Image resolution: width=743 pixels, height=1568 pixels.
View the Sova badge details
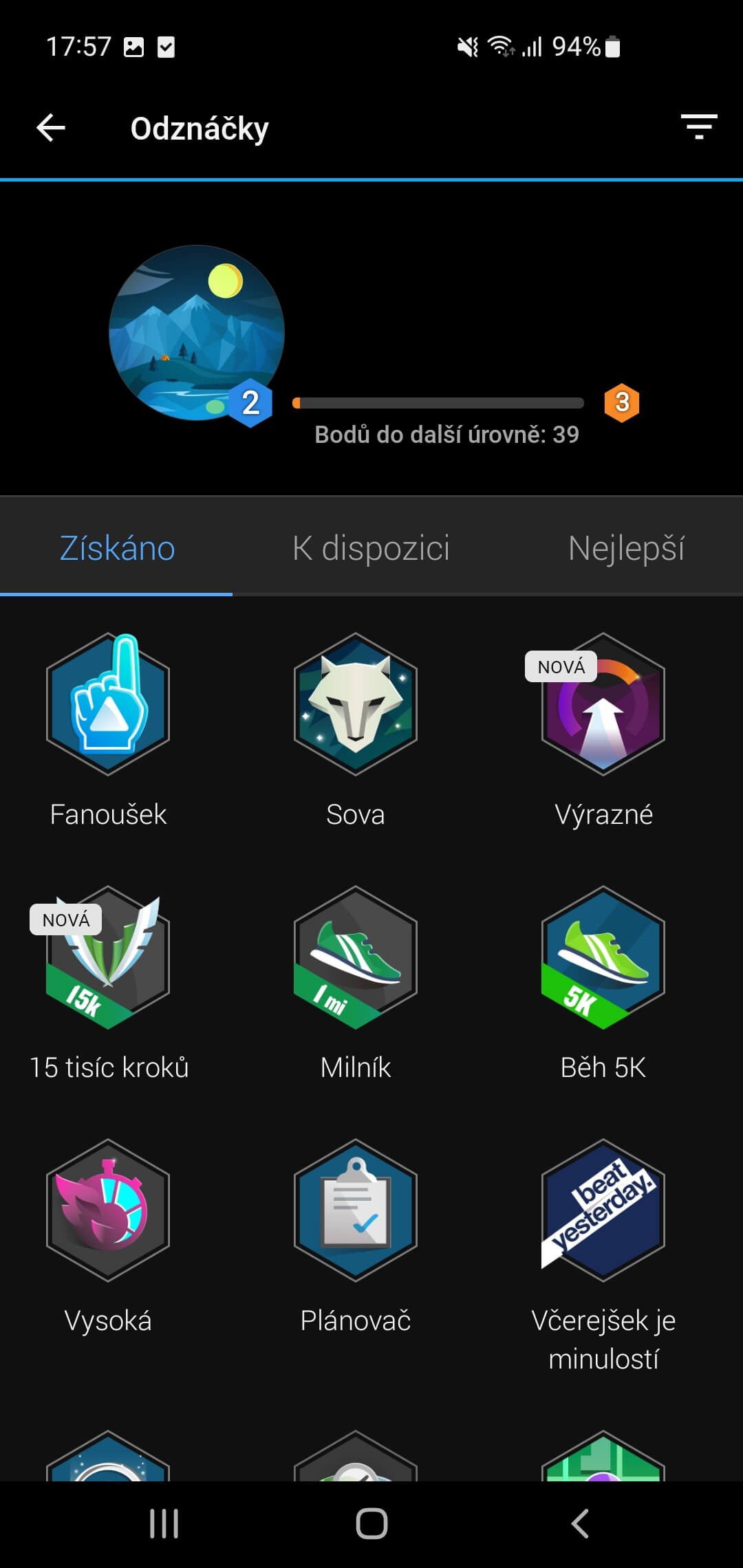point(356,704)
